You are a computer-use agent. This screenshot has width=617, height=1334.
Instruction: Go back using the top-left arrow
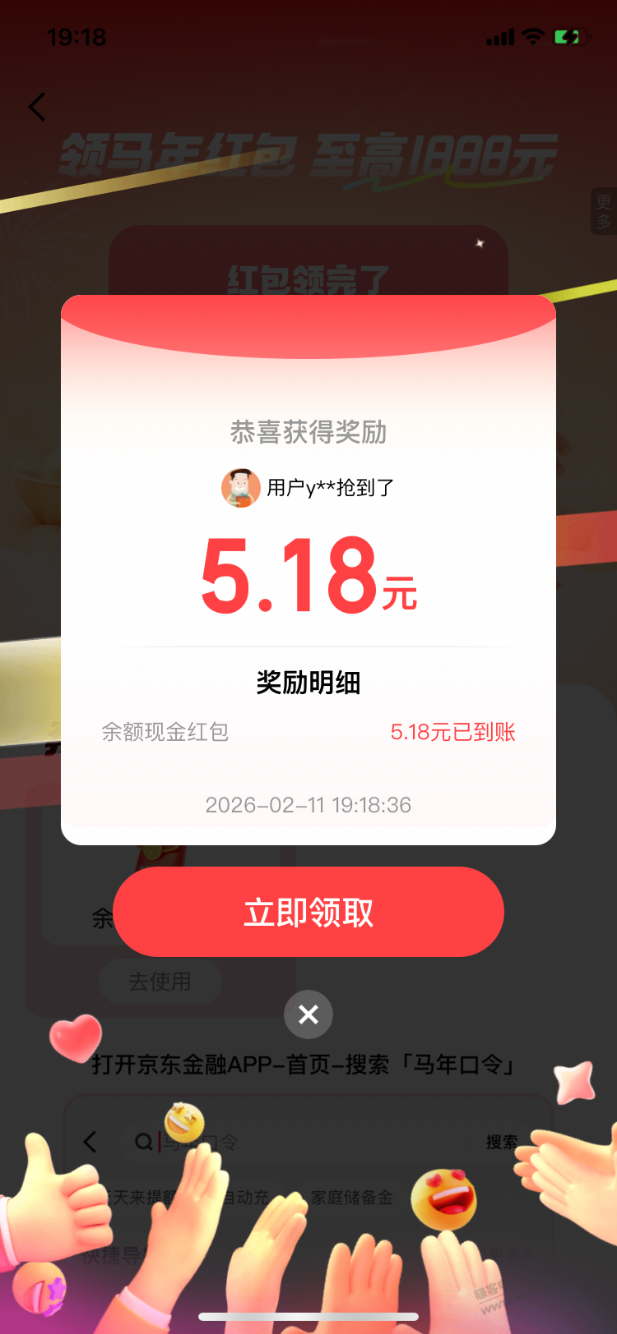coord(38,107)
